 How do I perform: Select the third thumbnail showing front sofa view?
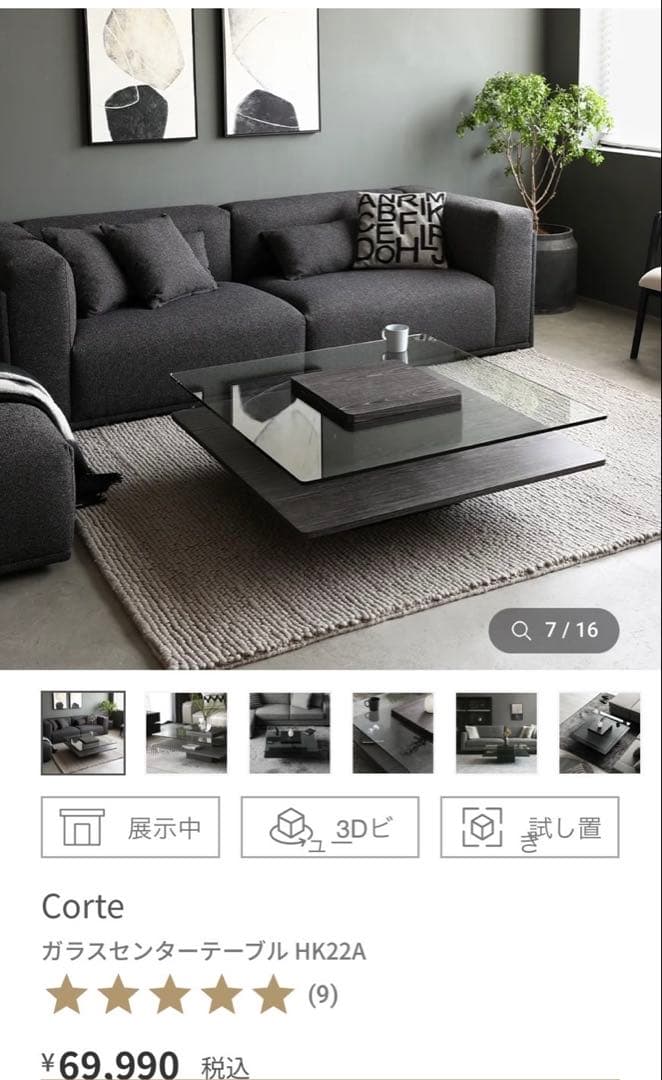[289, 733]
